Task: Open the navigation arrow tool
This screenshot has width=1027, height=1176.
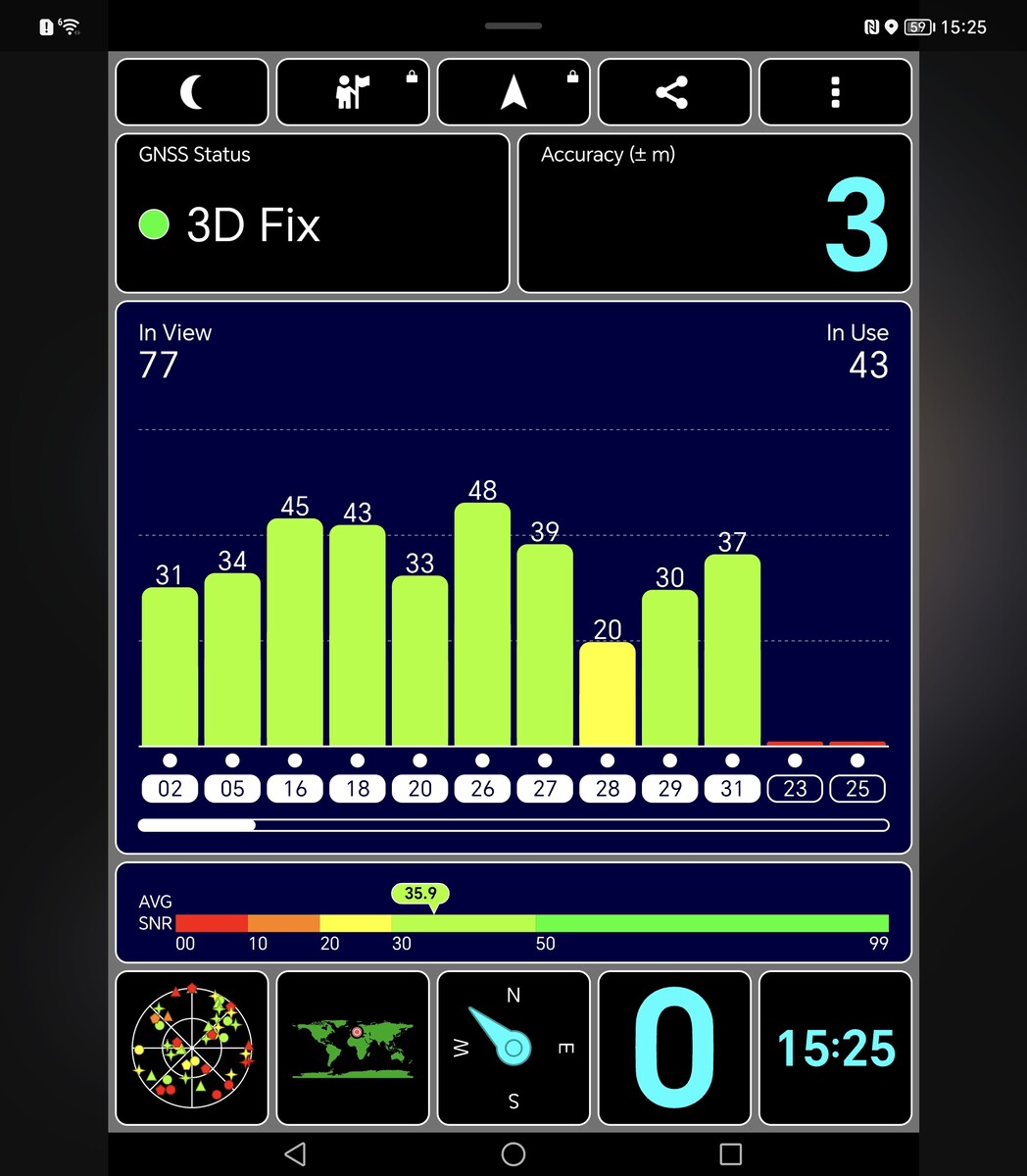Action: pos(513,92)
